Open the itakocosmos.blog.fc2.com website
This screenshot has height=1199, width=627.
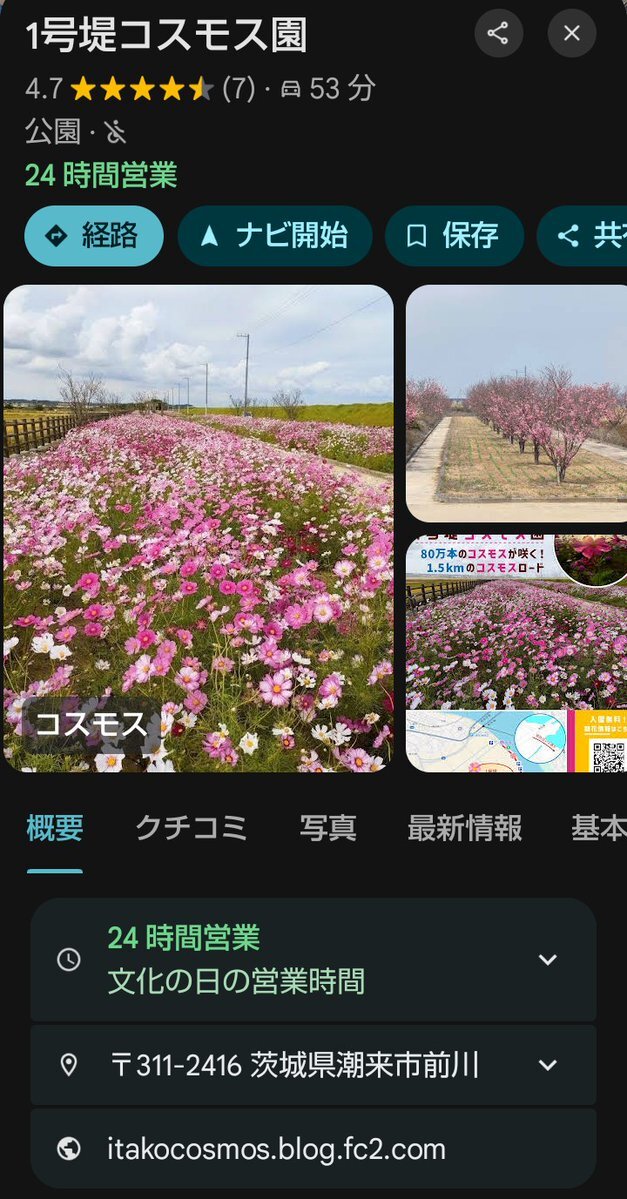(276, 1149)
